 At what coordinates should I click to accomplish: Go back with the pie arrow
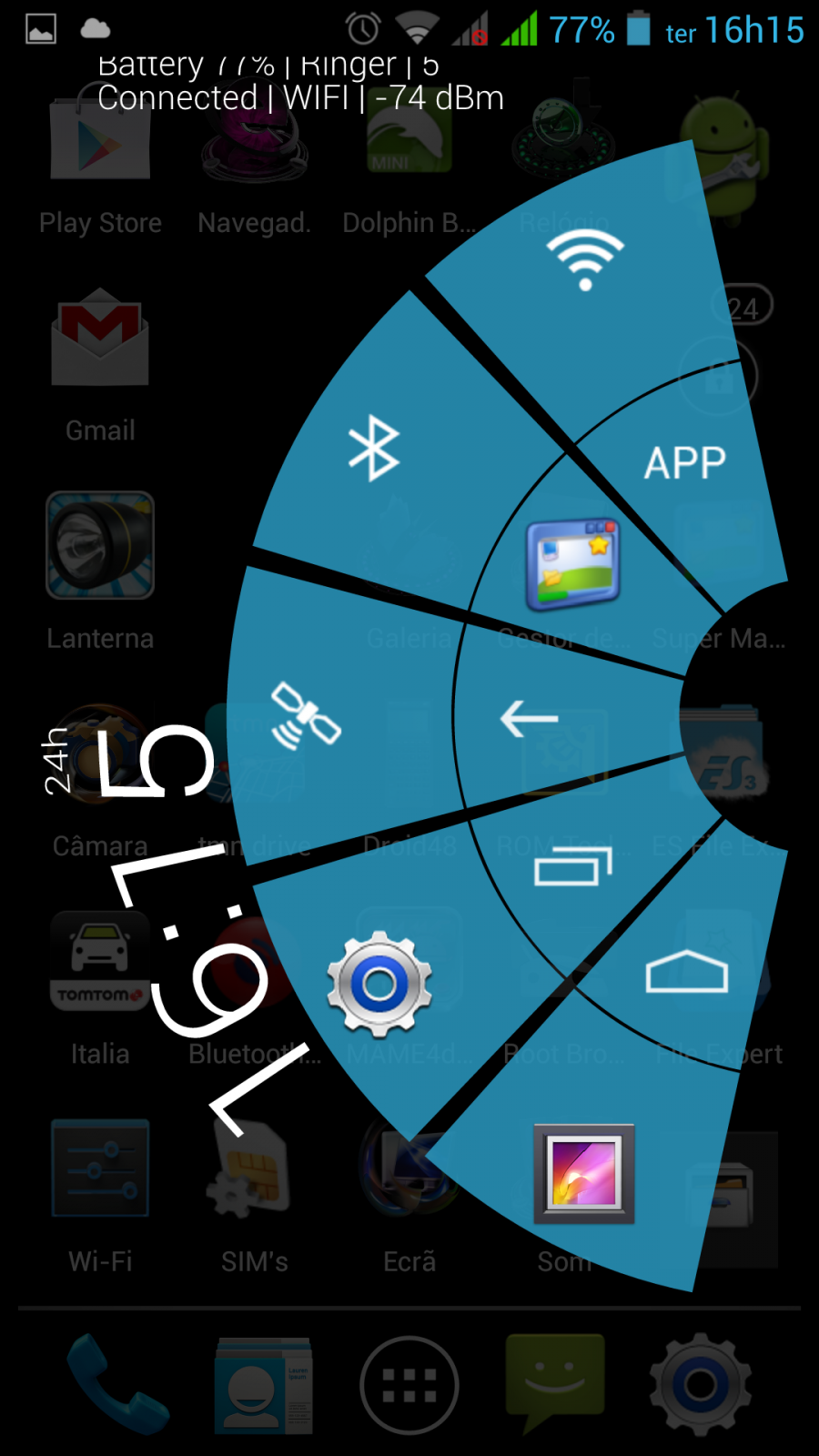(530, 719)
